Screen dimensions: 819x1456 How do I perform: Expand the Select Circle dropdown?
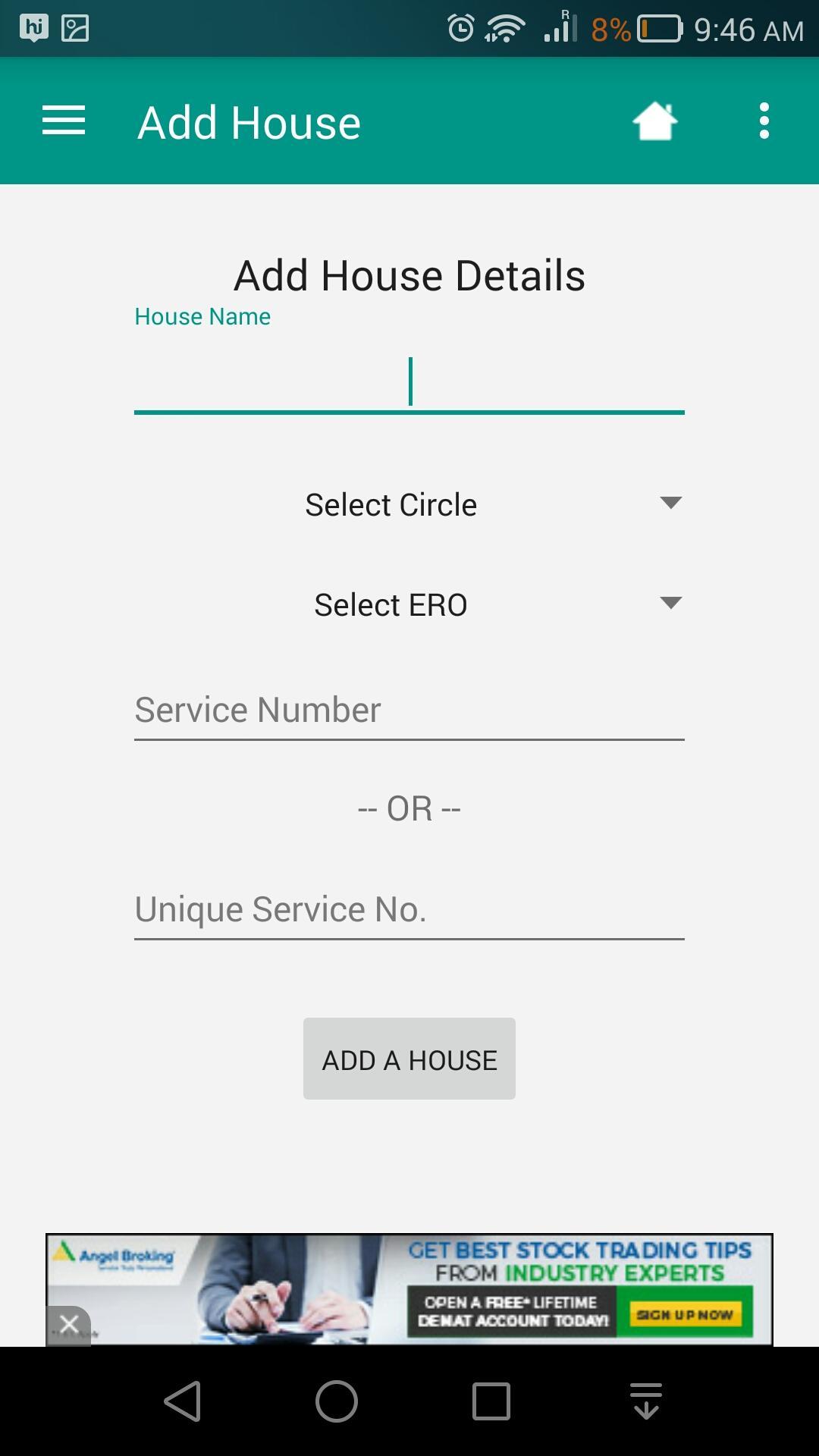pos(409,504)
